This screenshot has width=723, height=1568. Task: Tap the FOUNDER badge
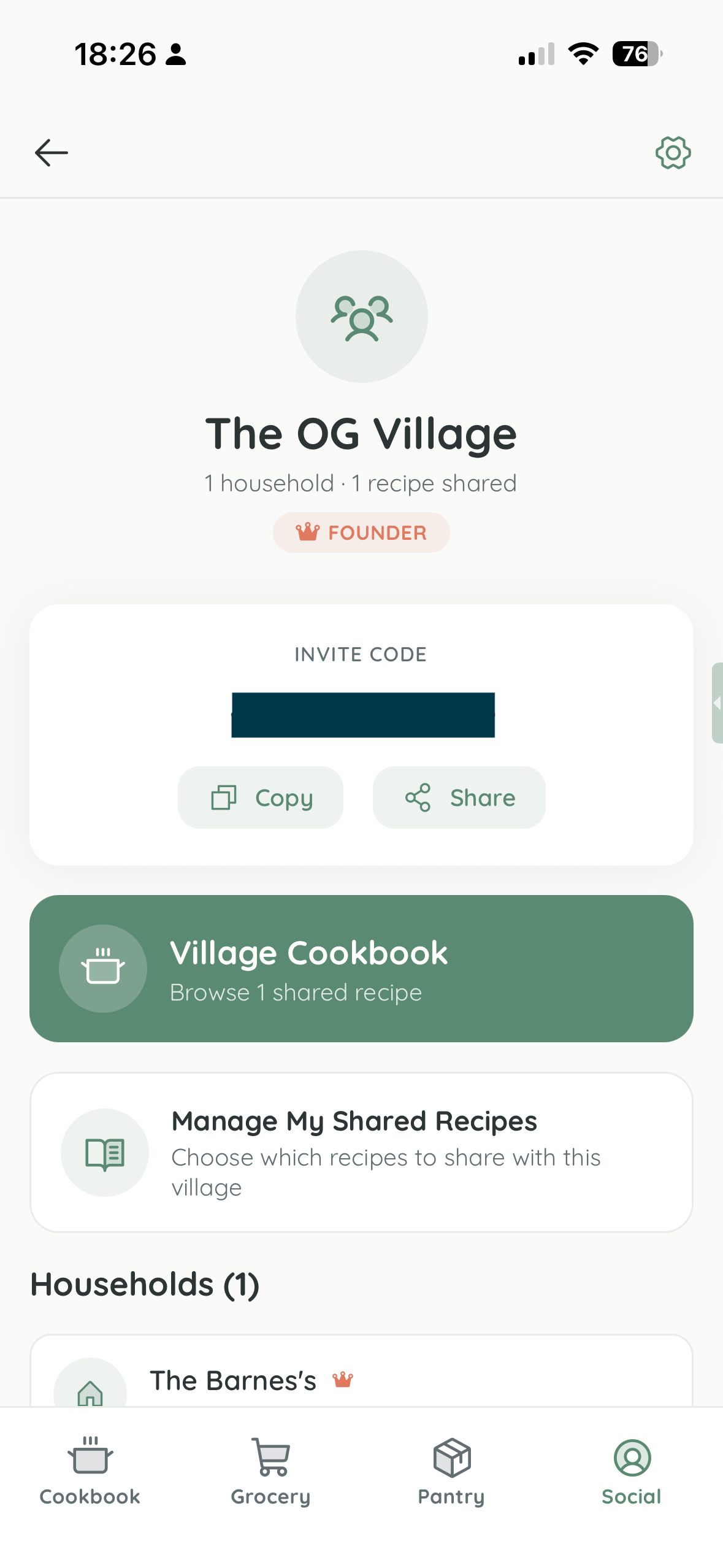(361, 532)
